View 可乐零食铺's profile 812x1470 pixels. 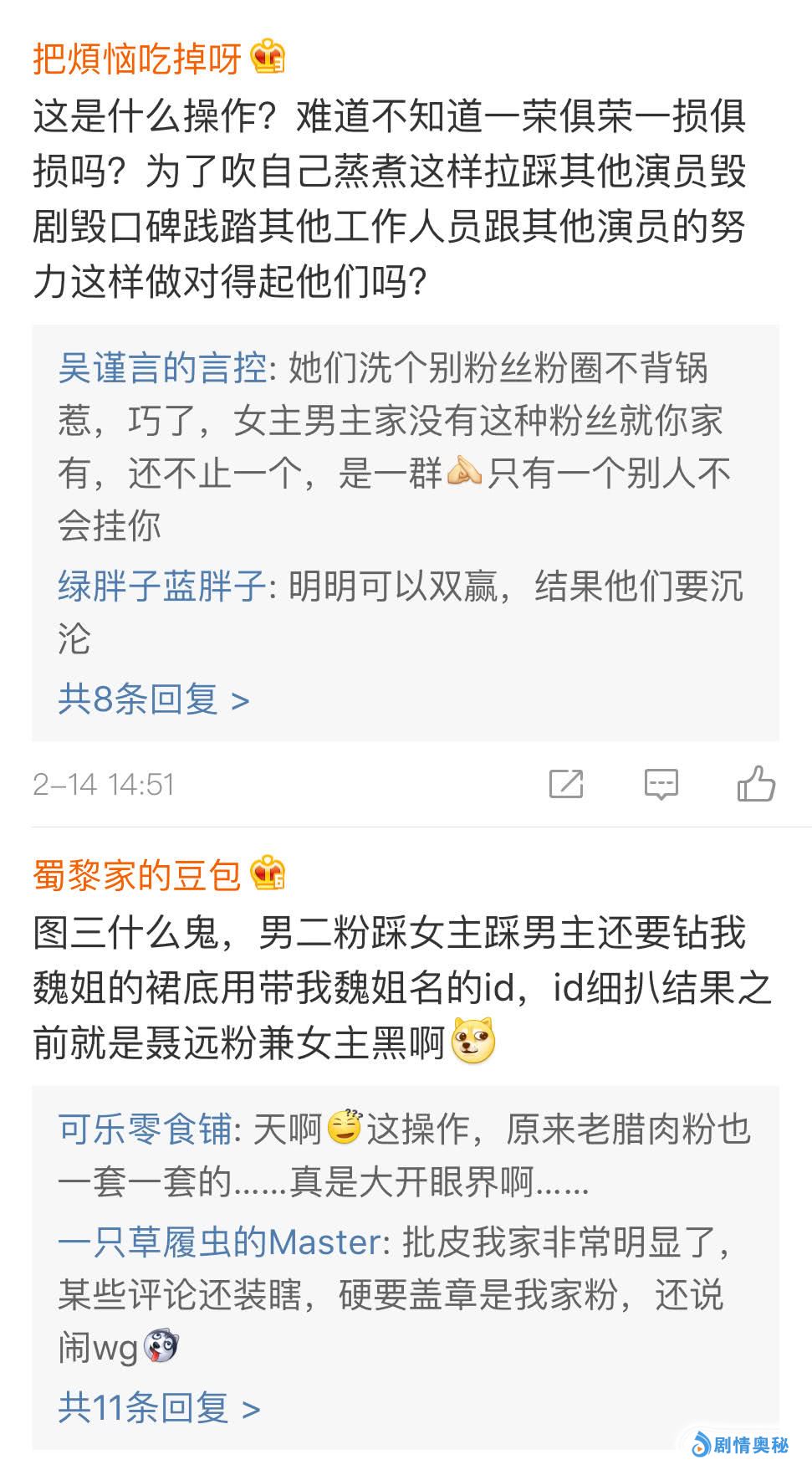145,1129
